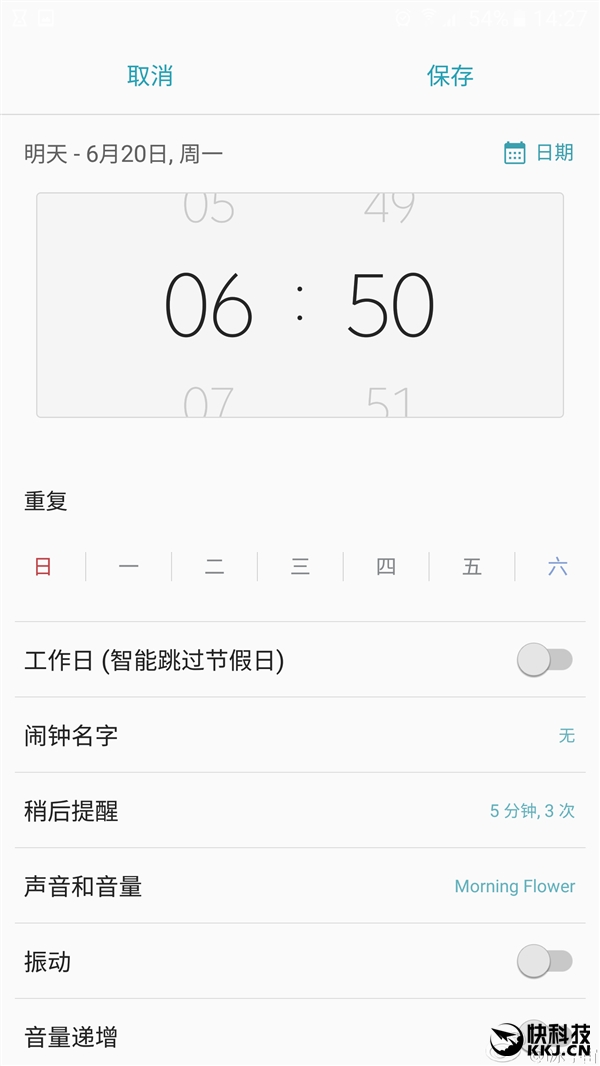Select hour 05 in the time picker
Screen dimensions: 600x1066
point(209,208)
